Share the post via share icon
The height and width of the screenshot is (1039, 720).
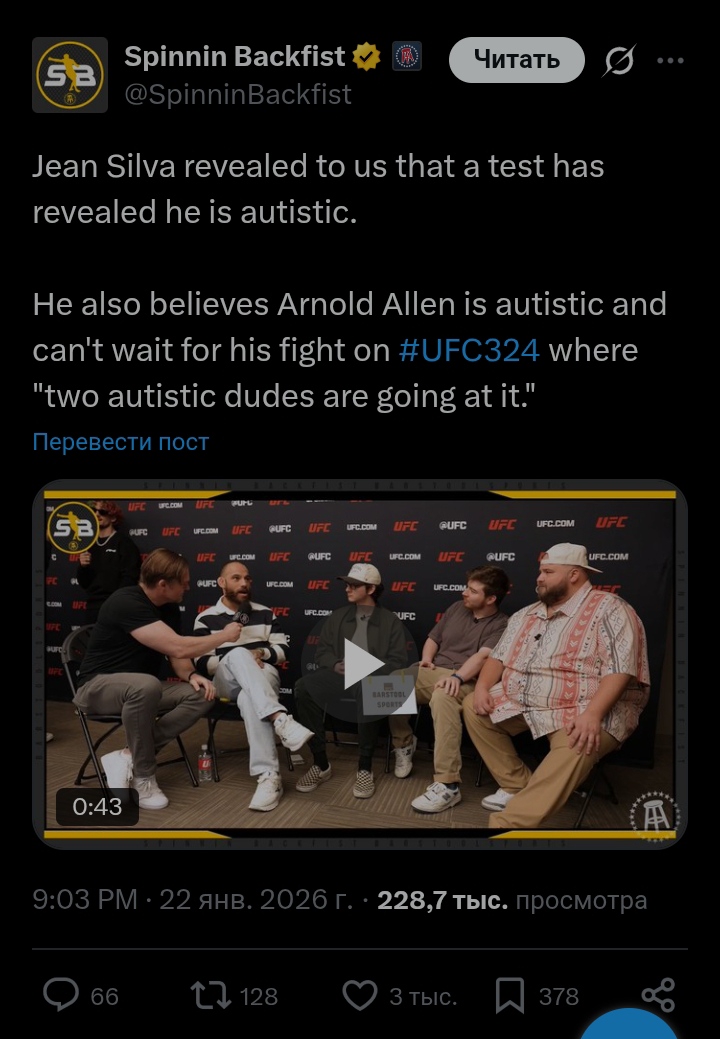[x=658, y=995]
